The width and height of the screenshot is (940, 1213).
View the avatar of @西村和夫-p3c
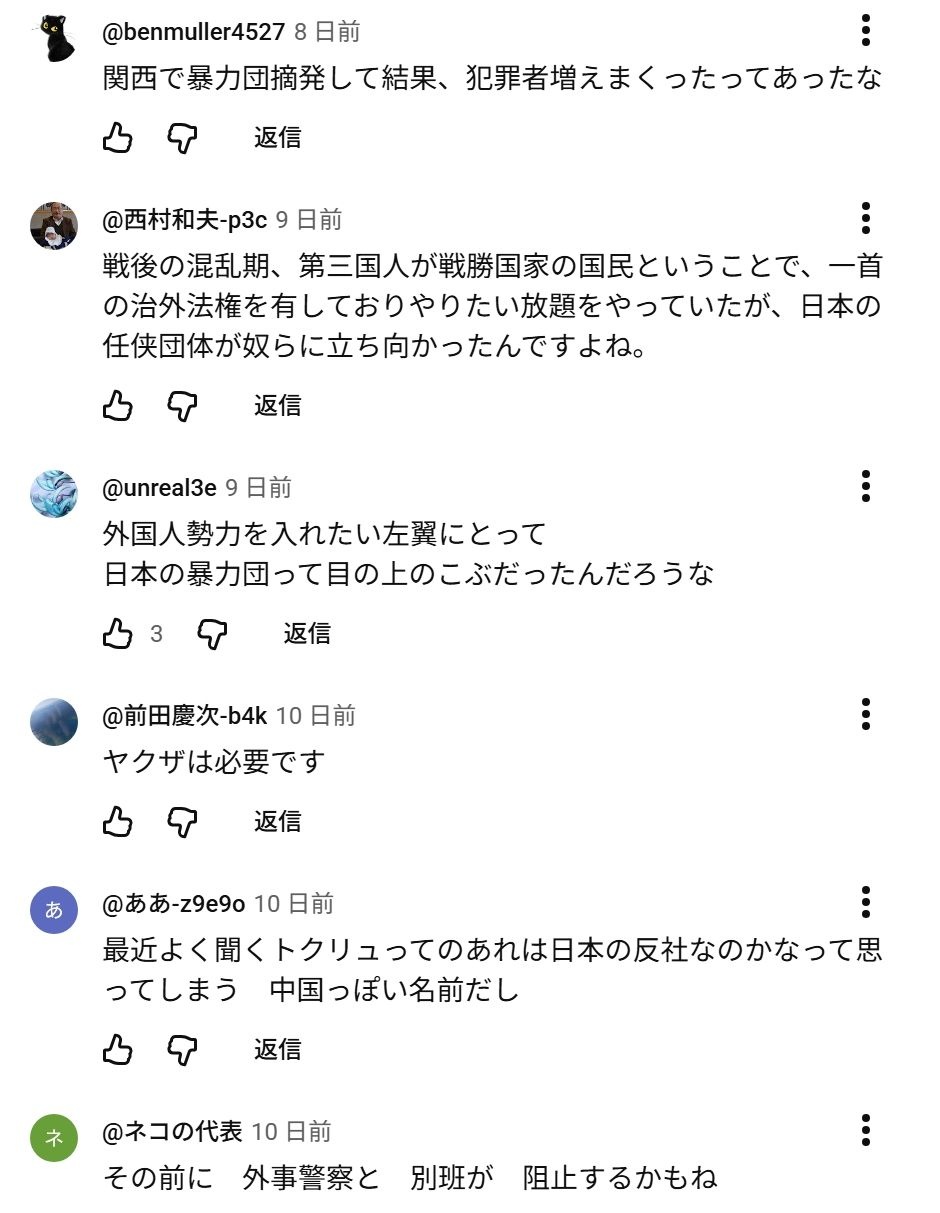click(54, 226)
